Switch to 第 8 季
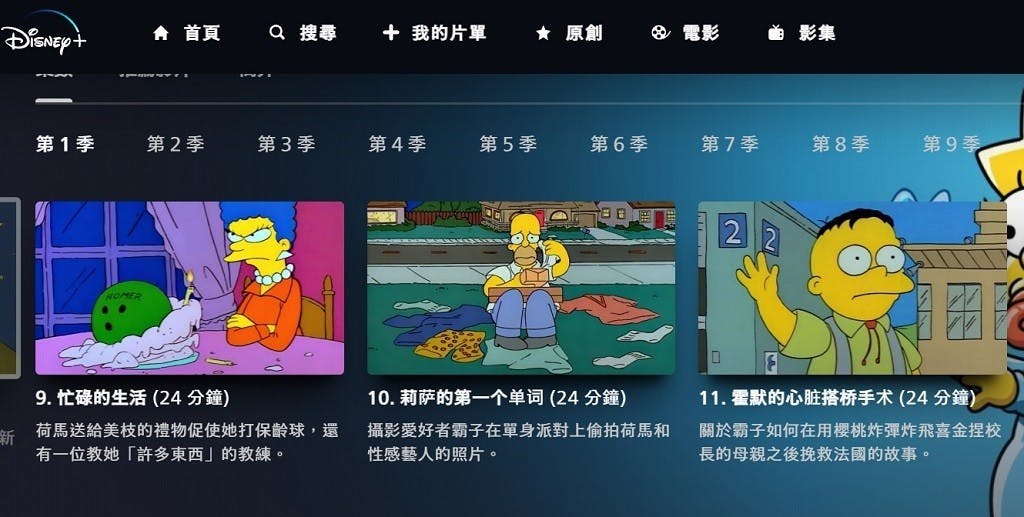This screenshot has width=1024, height=517. [841, 144]
